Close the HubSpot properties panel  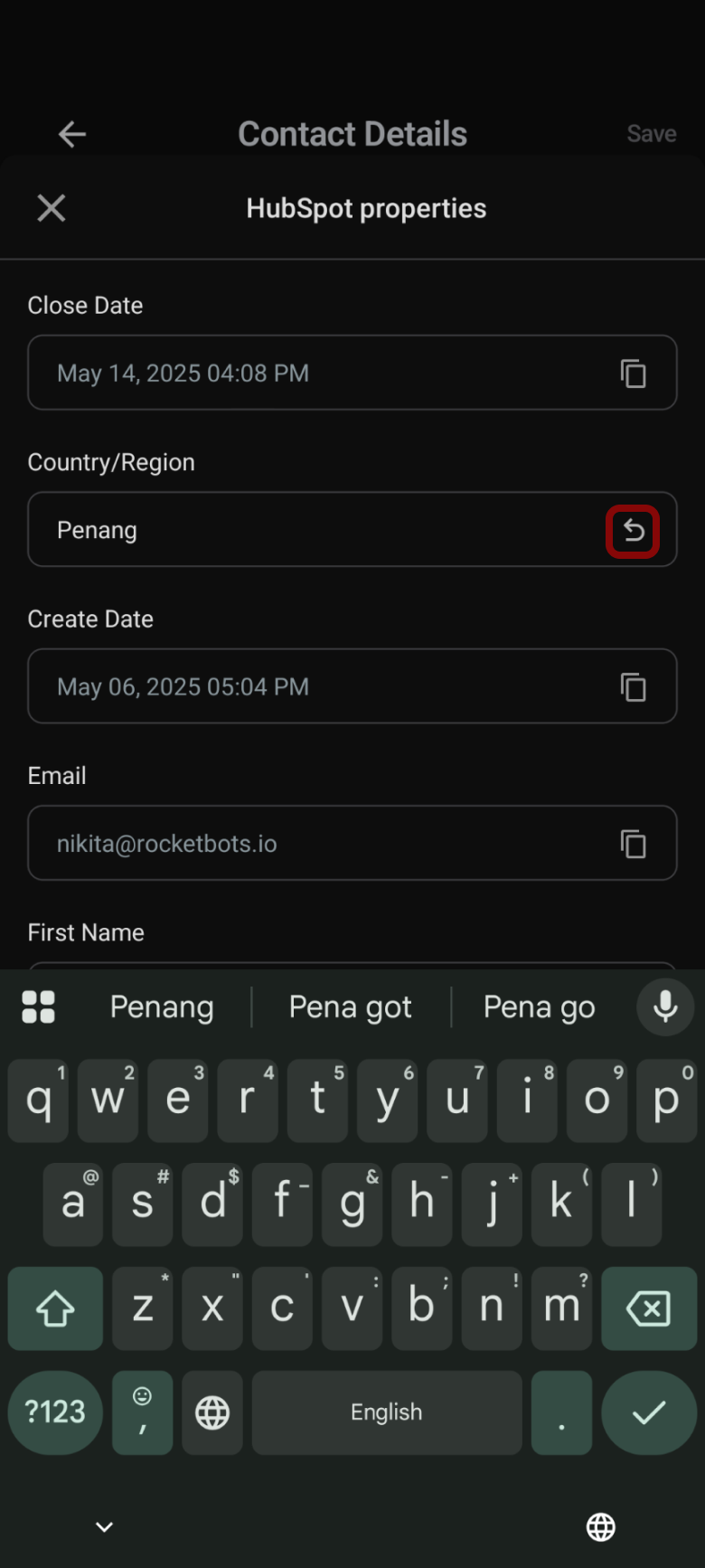coord(52,208)
